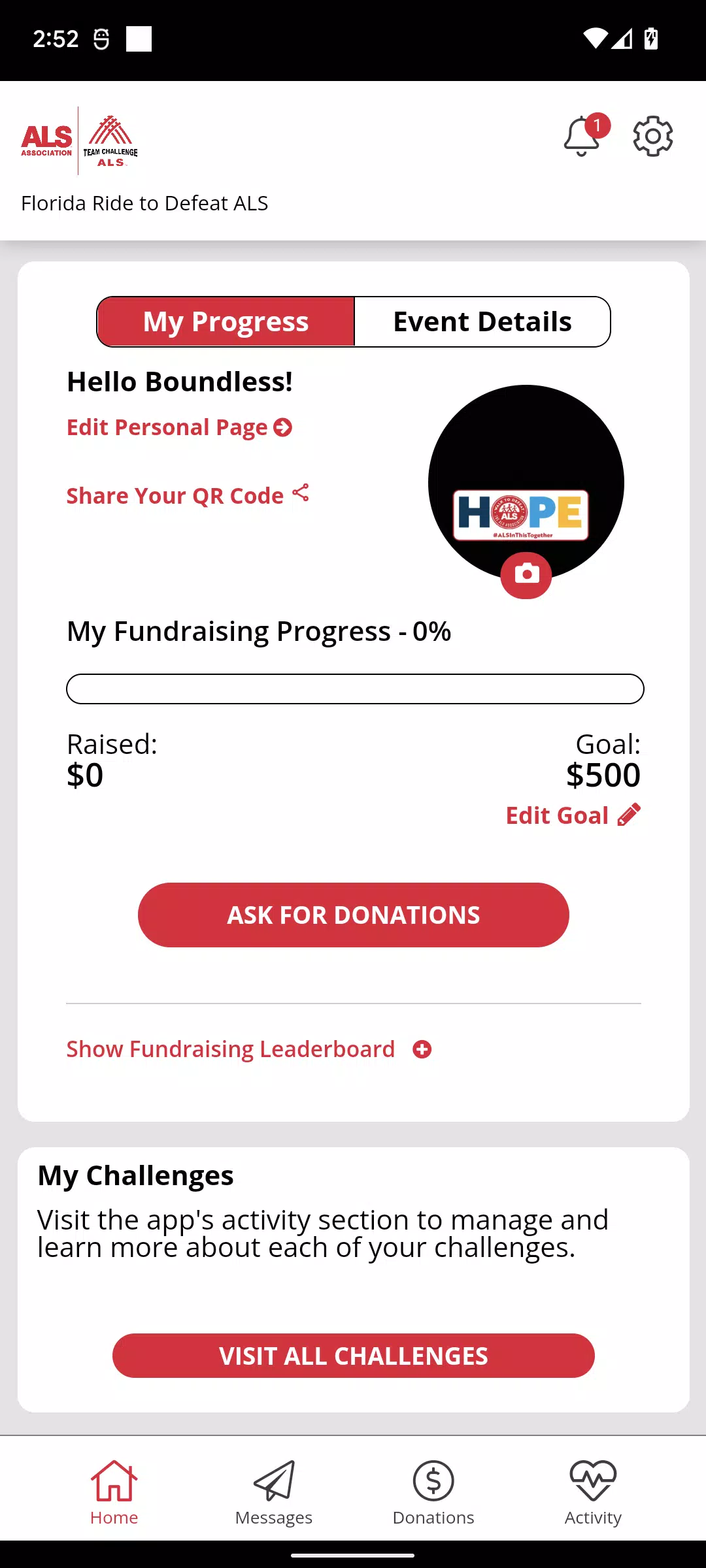The image size is (706, 1568).
Task: Select the My Progress tab
Action: [226, 321]
